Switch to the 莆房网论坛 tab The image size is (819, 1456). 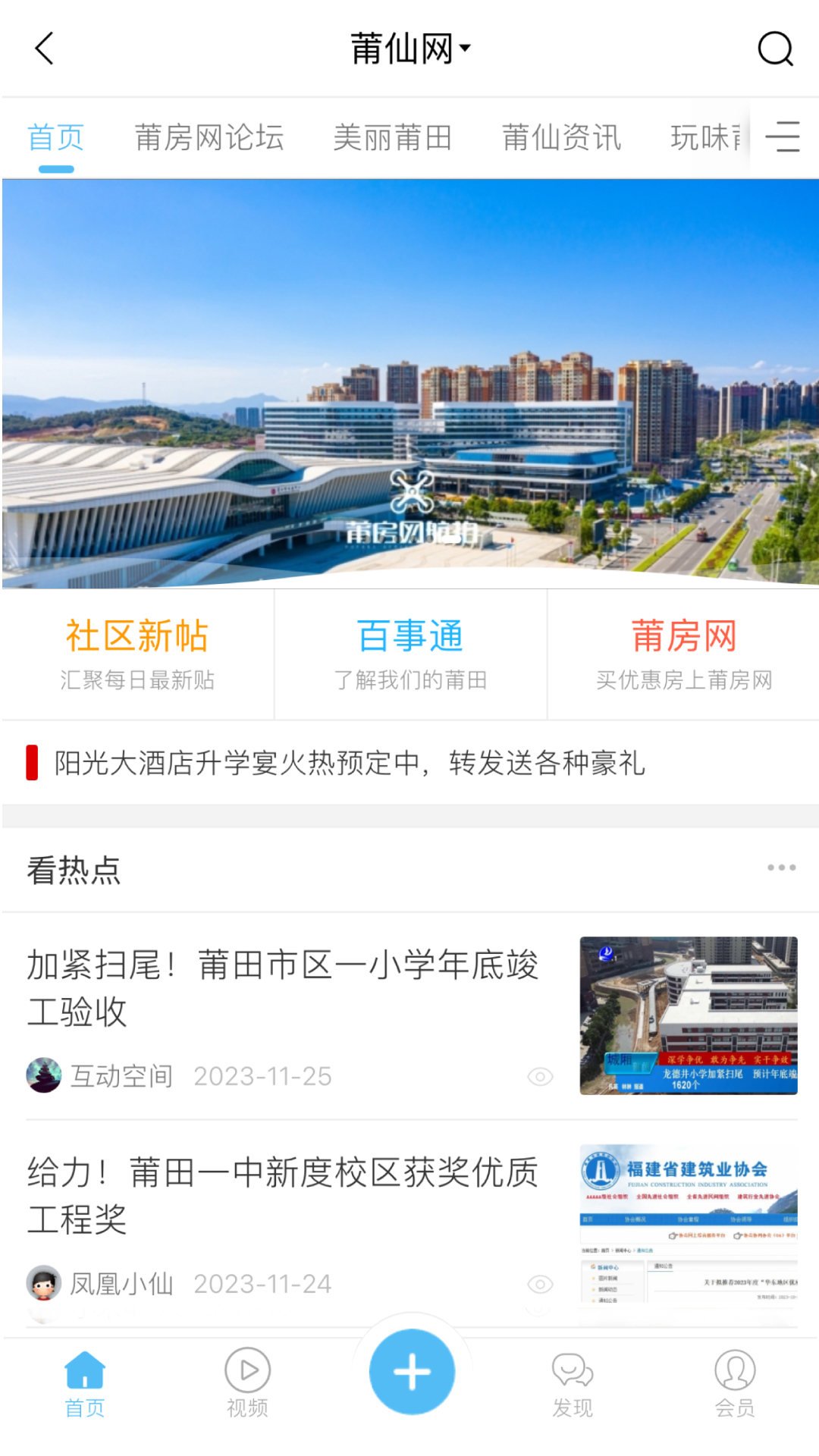click(x=209, y=138)
